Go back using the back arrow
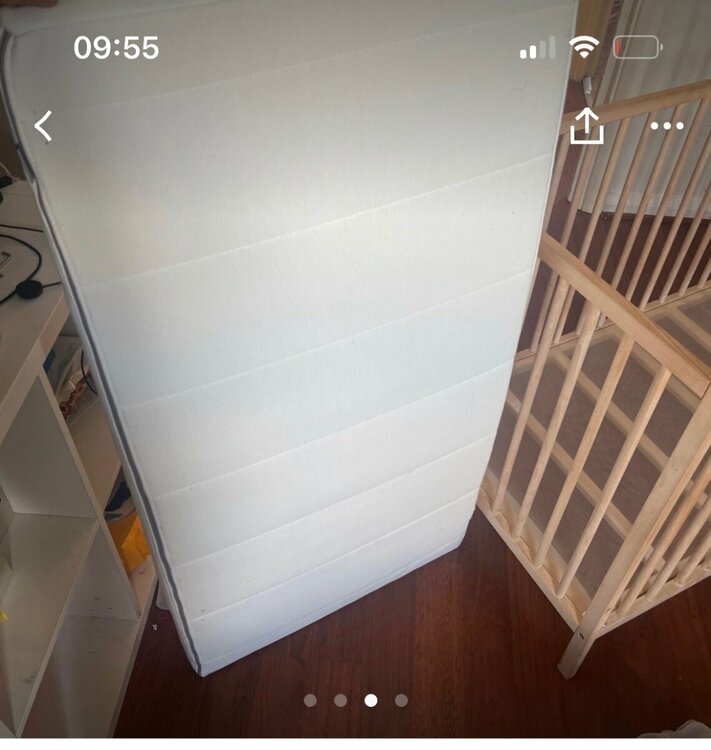This screenshot has height=750, width=711. click(x=43, y=126)
